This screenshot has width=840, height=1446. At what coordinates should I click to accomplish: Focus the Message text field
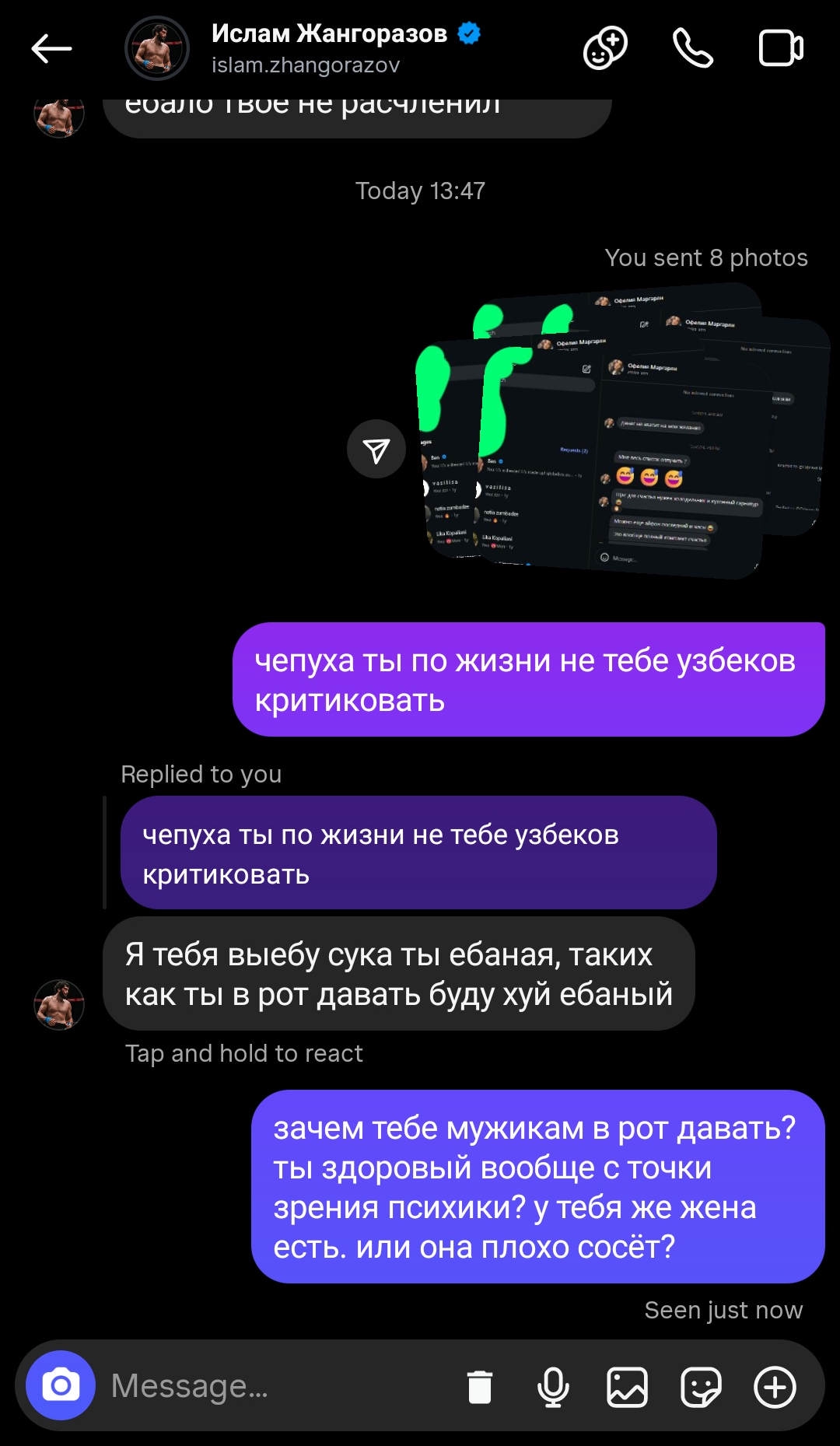point(280,1385)
